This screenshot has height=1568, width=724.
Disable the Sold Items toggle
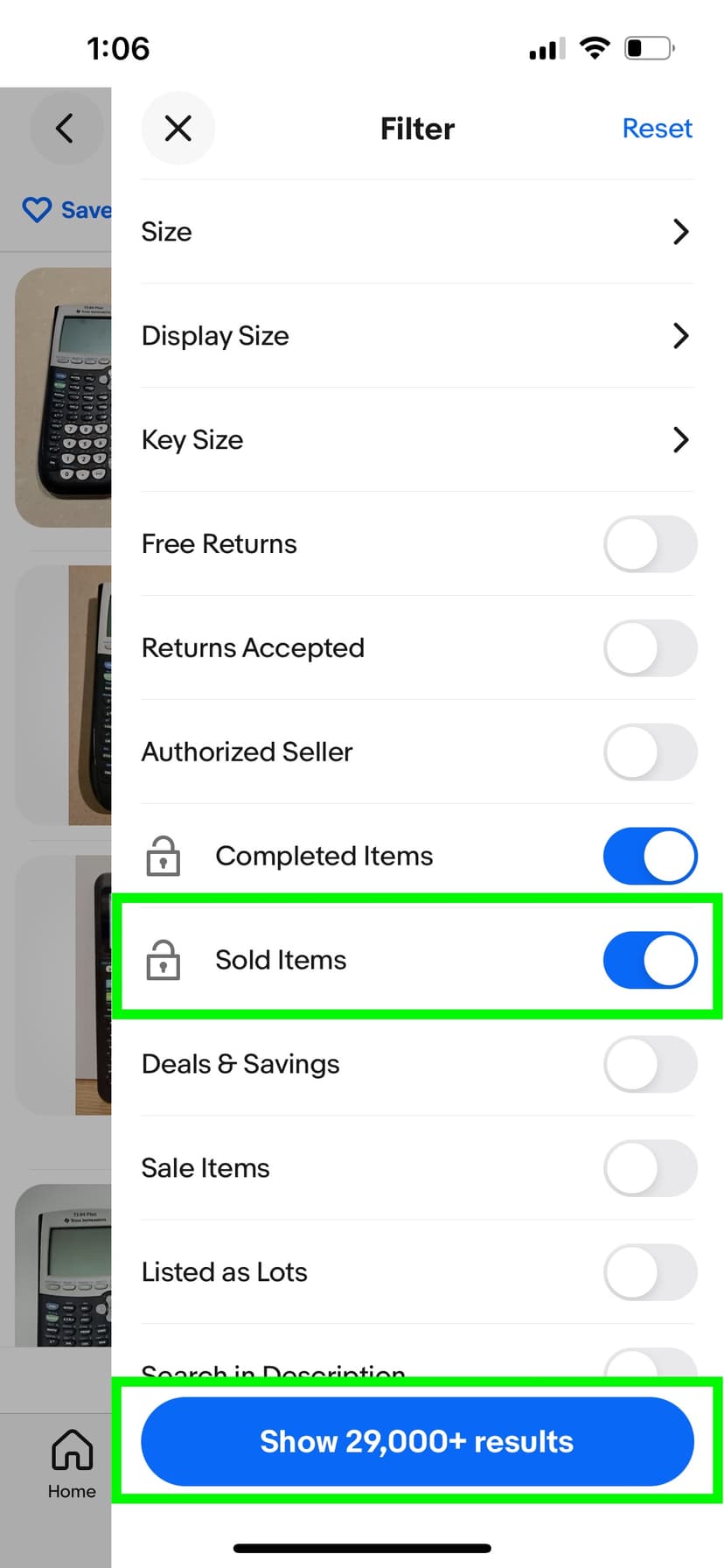[x=650, y=961]
